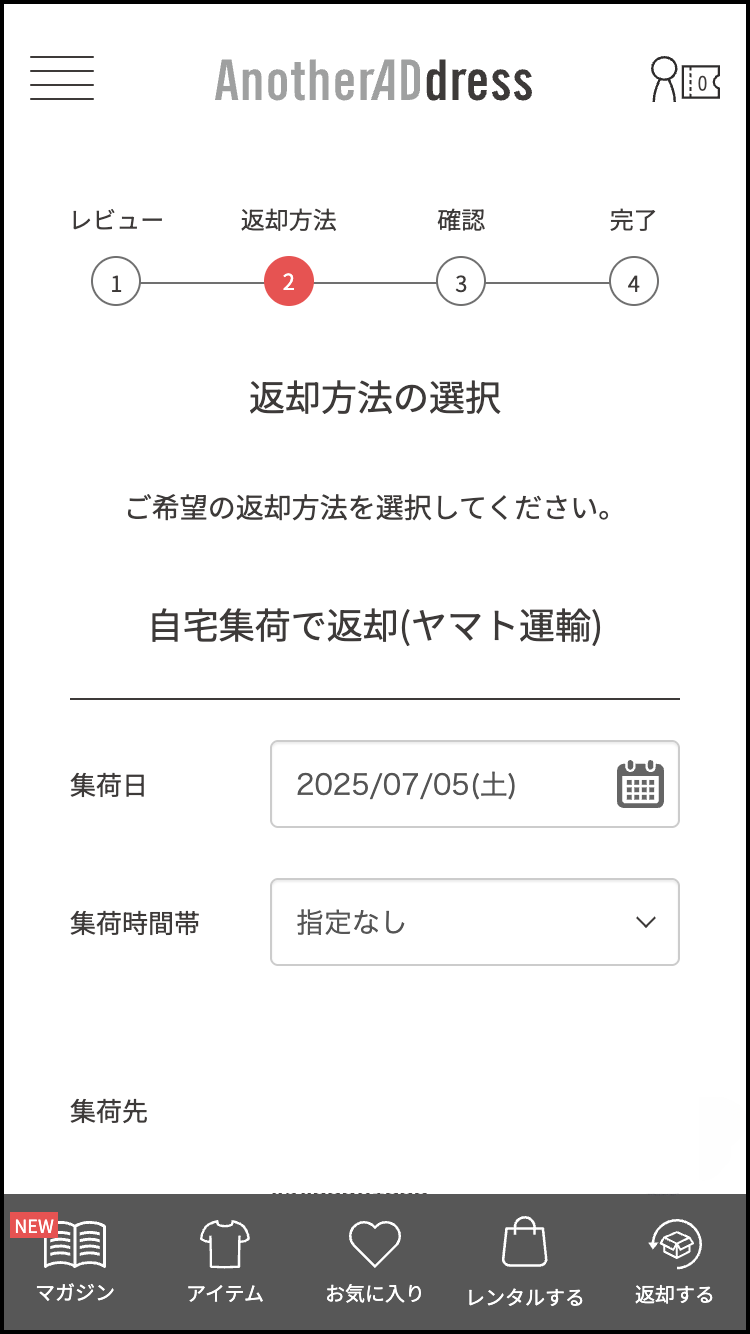Screen dimensions: 750x1334
Task: Open the pickup date calendar field
Action: pos(475,784)
